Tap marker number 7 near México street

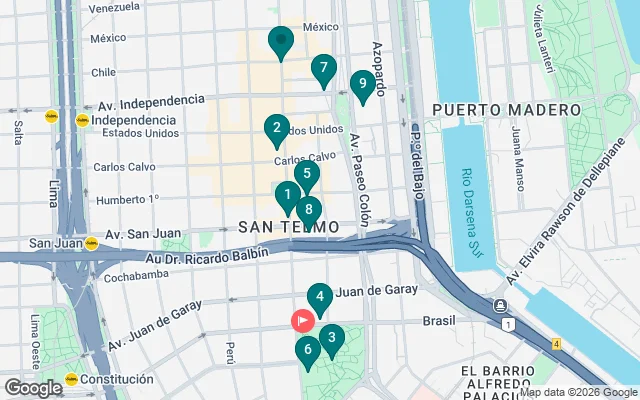click(x=322, y=69)
